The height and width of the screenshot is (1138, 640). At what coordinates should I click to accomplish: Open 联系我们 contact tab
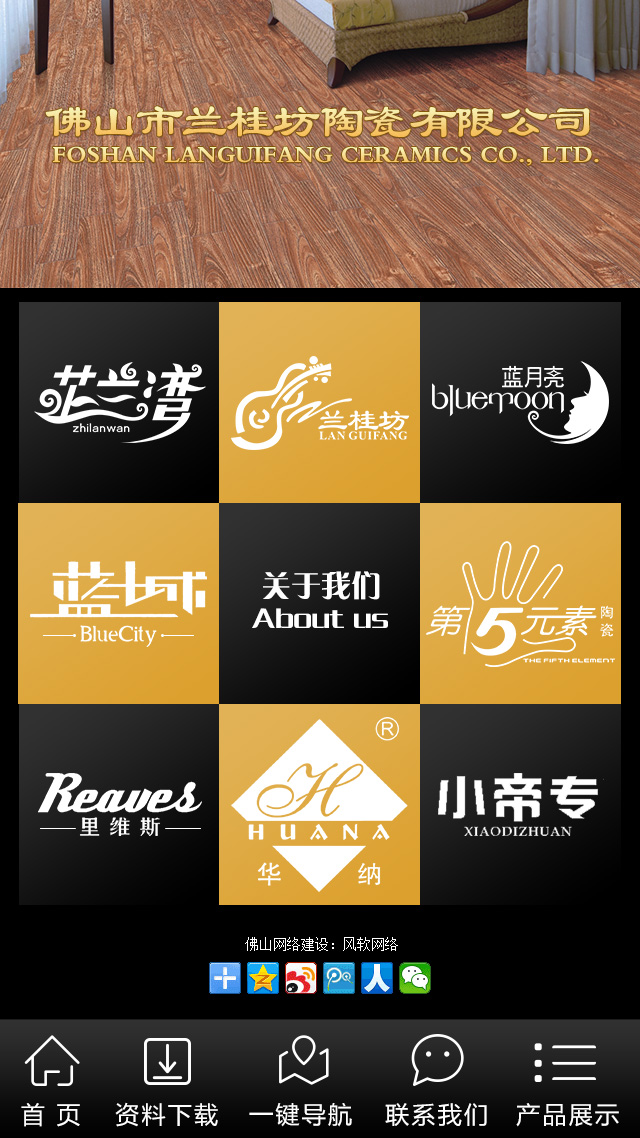point(437,1080)
